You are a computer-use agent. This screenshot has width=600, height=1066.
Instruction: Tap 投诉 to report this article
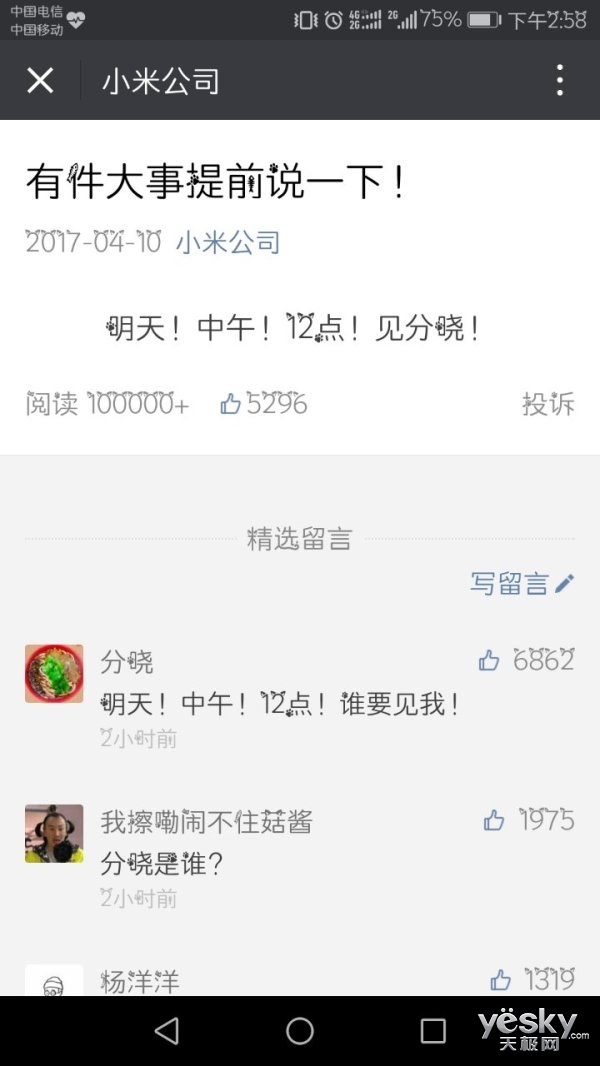(x=548, y=404)
